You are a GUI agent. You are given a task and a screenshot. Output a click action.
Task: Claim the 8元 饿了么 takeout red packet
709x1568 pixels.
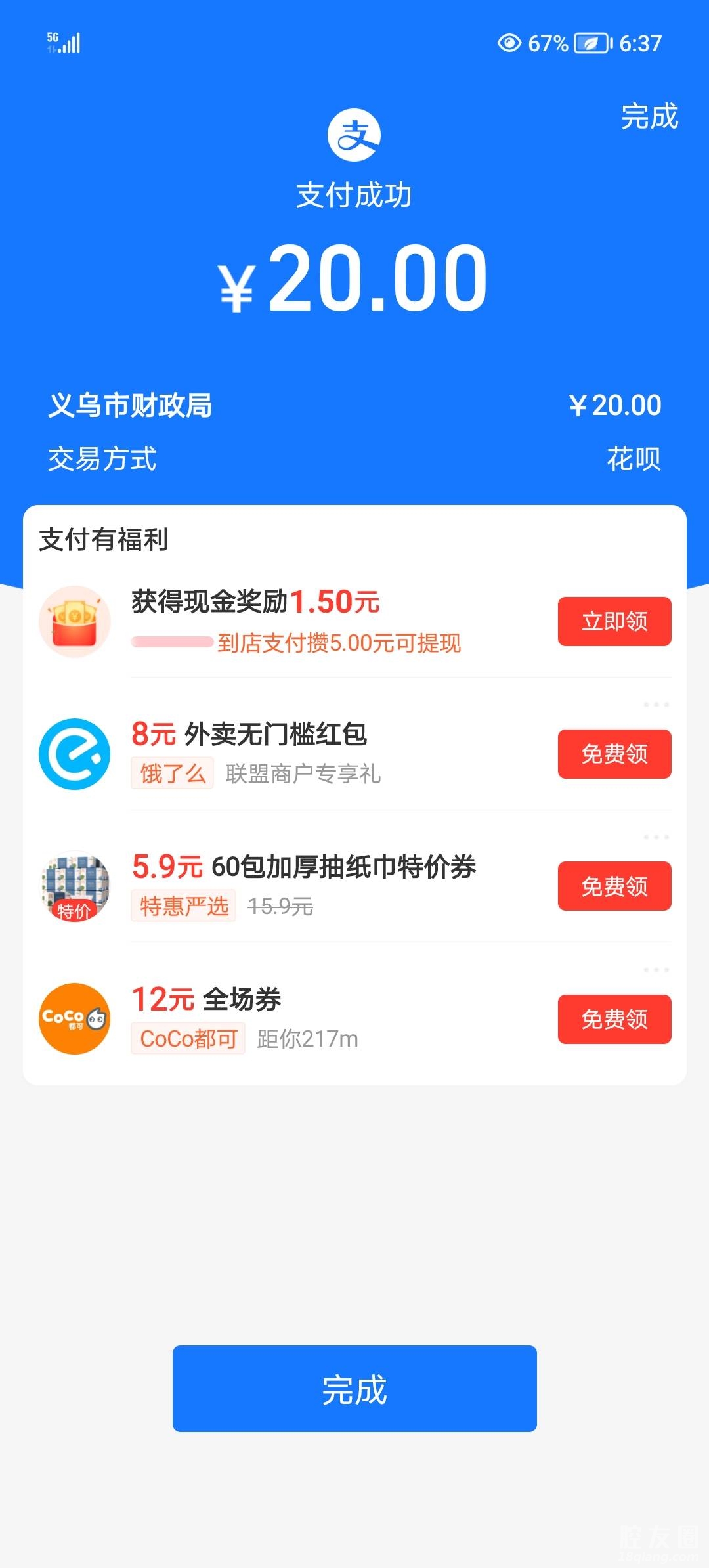tap(614, 754)
